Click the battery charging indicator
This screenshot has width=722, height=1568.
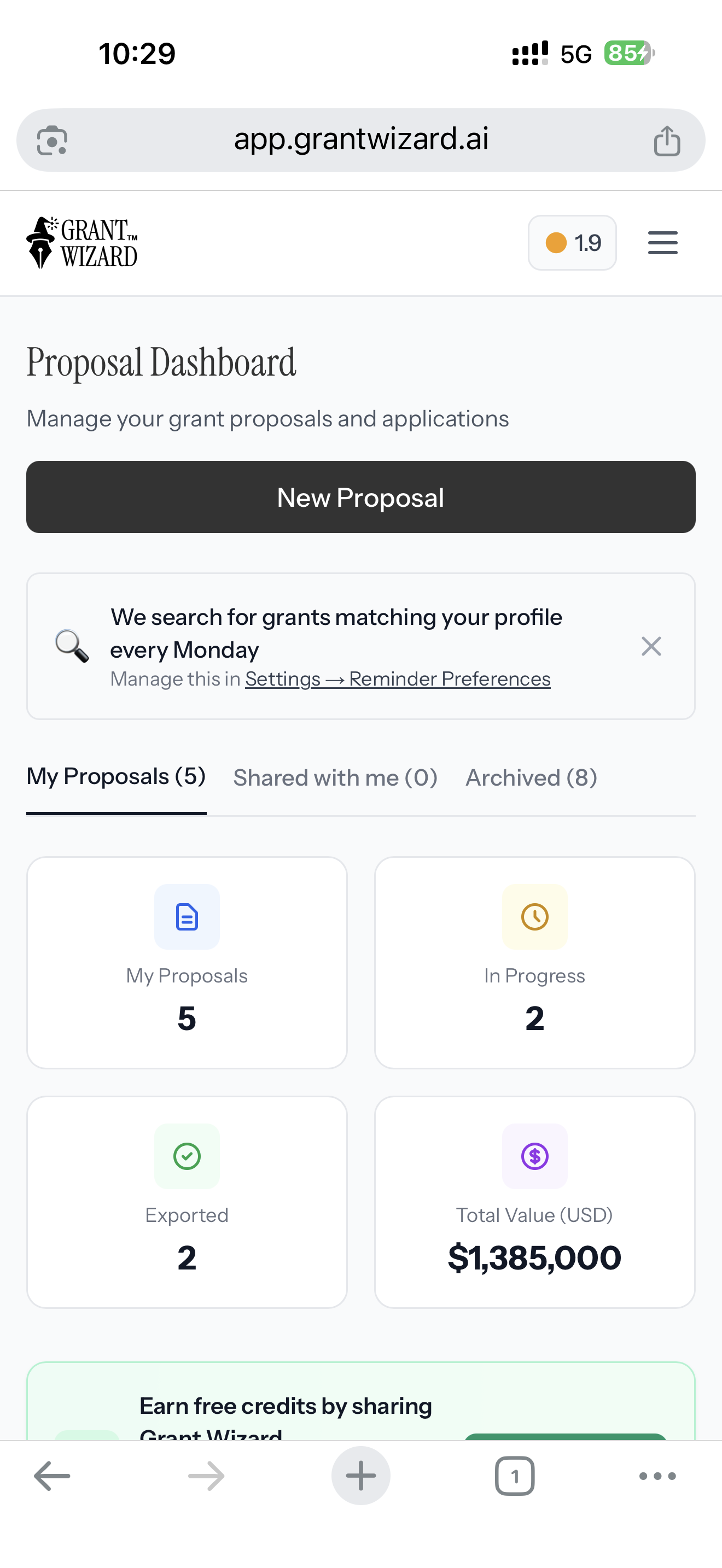tap(627, 54)
